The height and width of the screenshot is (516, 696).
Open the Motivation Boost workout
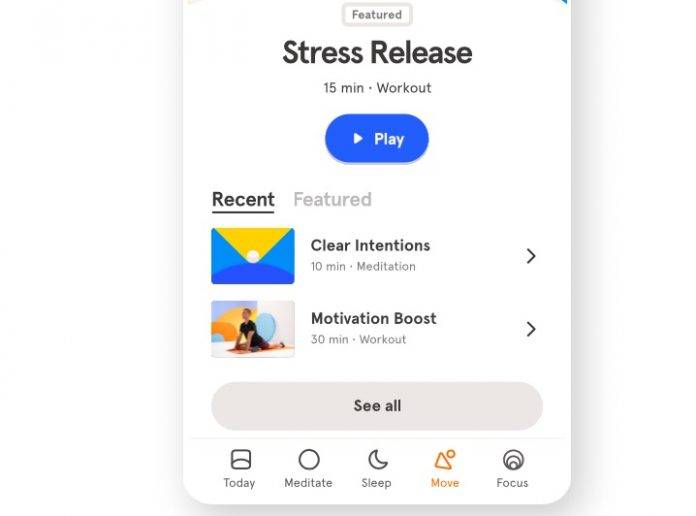tap(376, 329)
